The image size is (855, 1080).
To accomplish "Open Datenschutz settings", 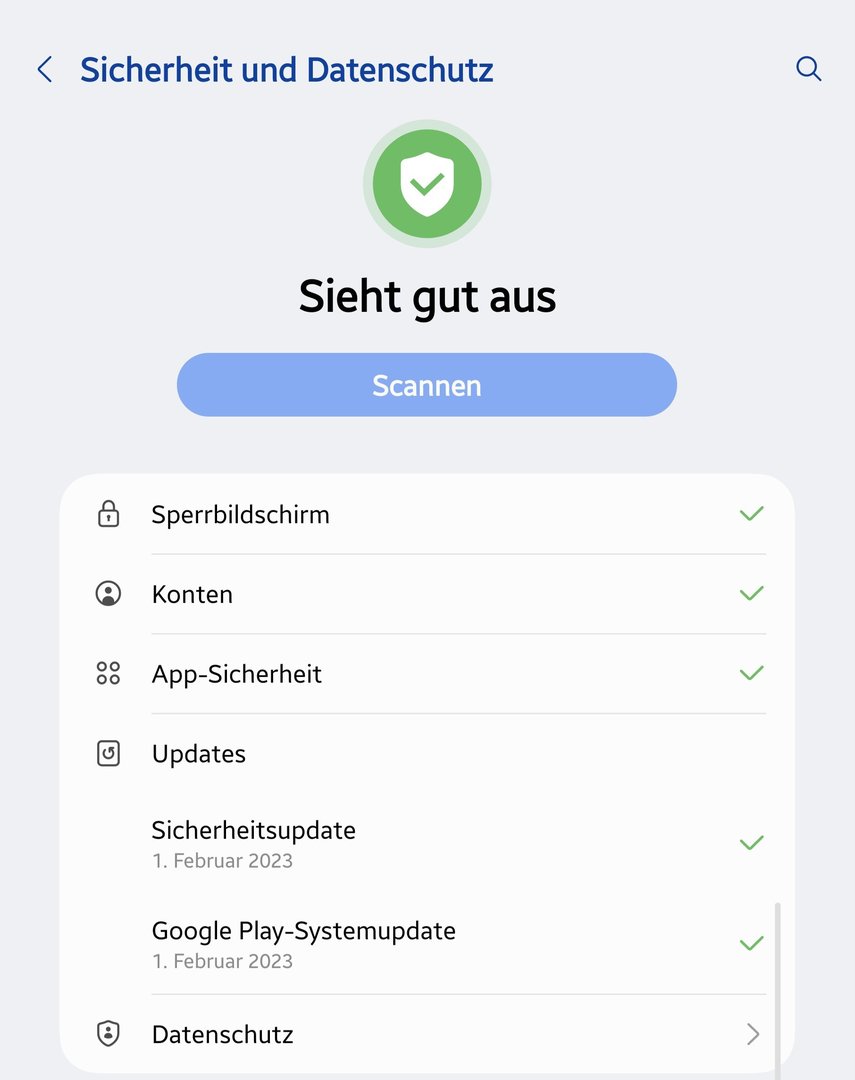I will [427, 1034].
